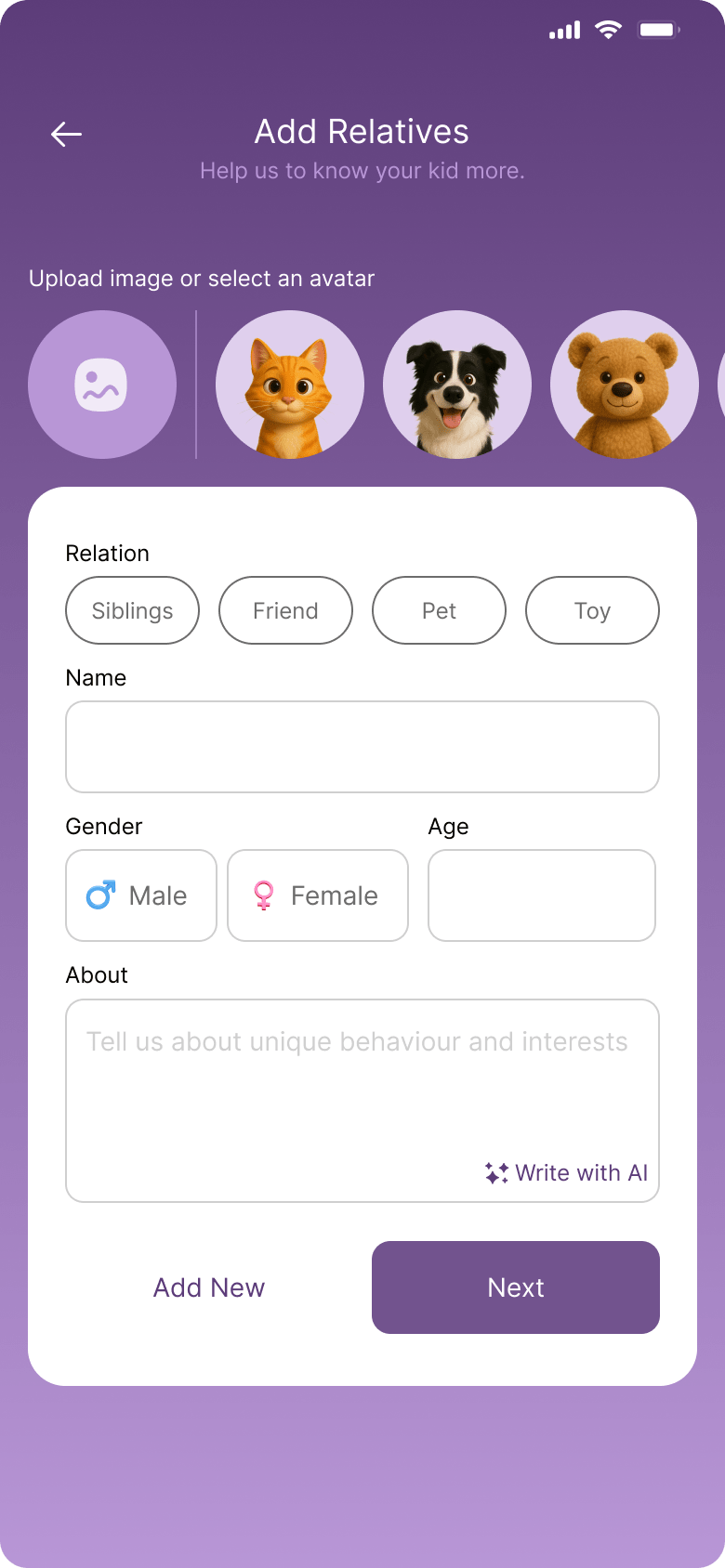This screenshot has width=725, height=1568.
Task: Upload an image from the gallery
Action: pyautogui.click(x=102, y=385)
